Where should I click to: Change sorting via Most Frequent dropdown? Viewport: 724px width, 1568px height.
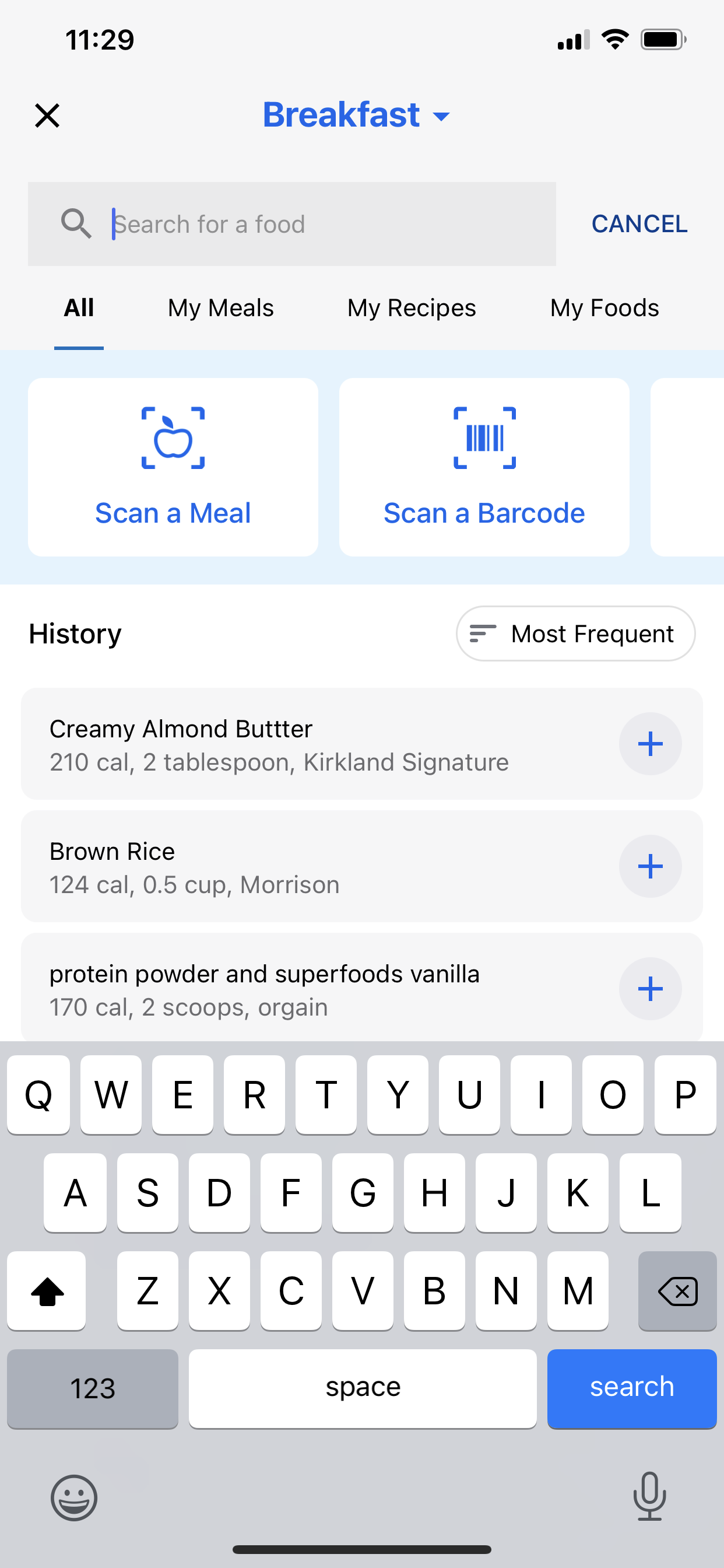tap(574, 633)
